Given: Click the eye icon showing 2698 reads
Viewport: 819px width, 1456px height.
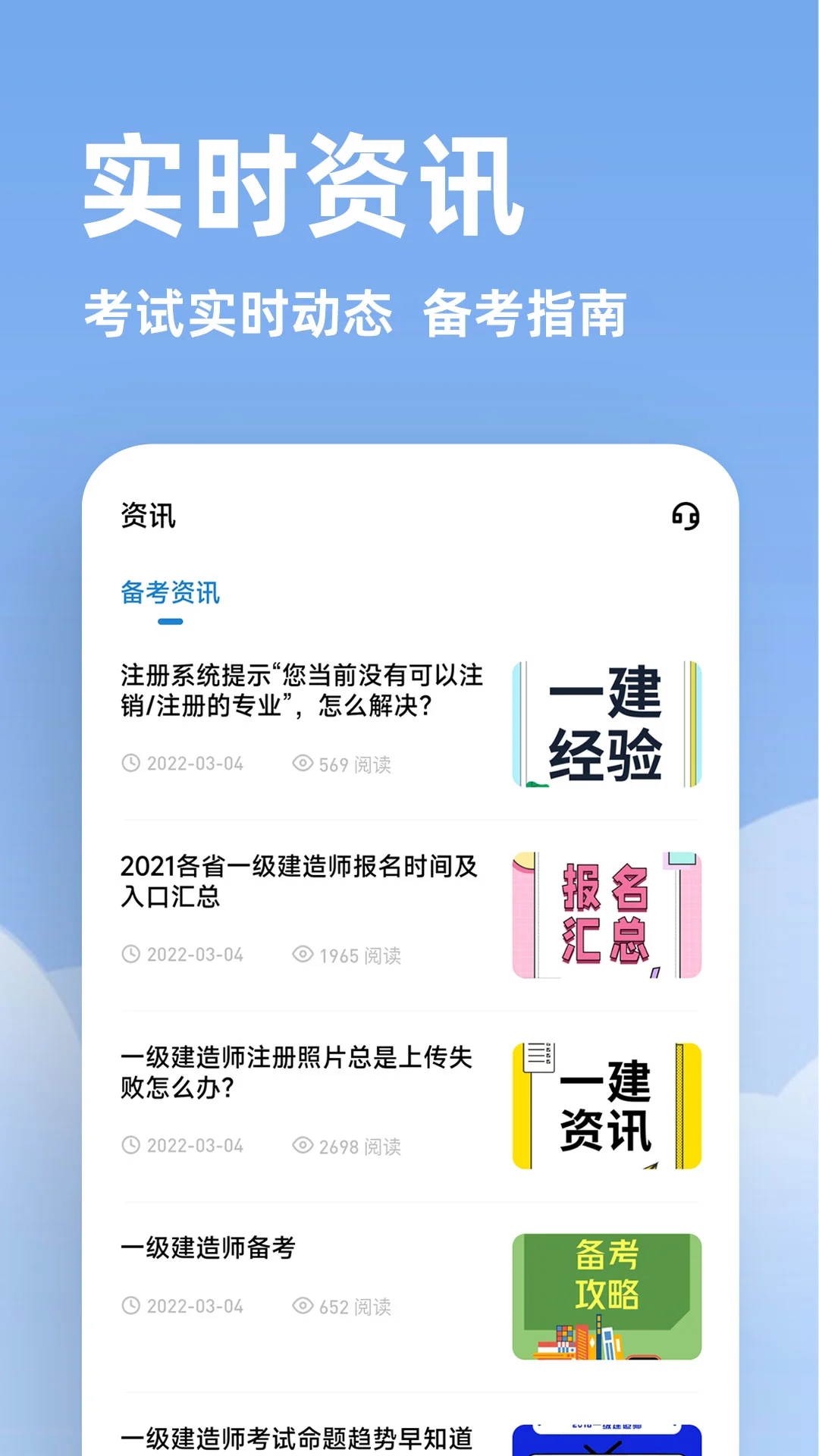Looking at the screenshot, I should pos(303,1147).
